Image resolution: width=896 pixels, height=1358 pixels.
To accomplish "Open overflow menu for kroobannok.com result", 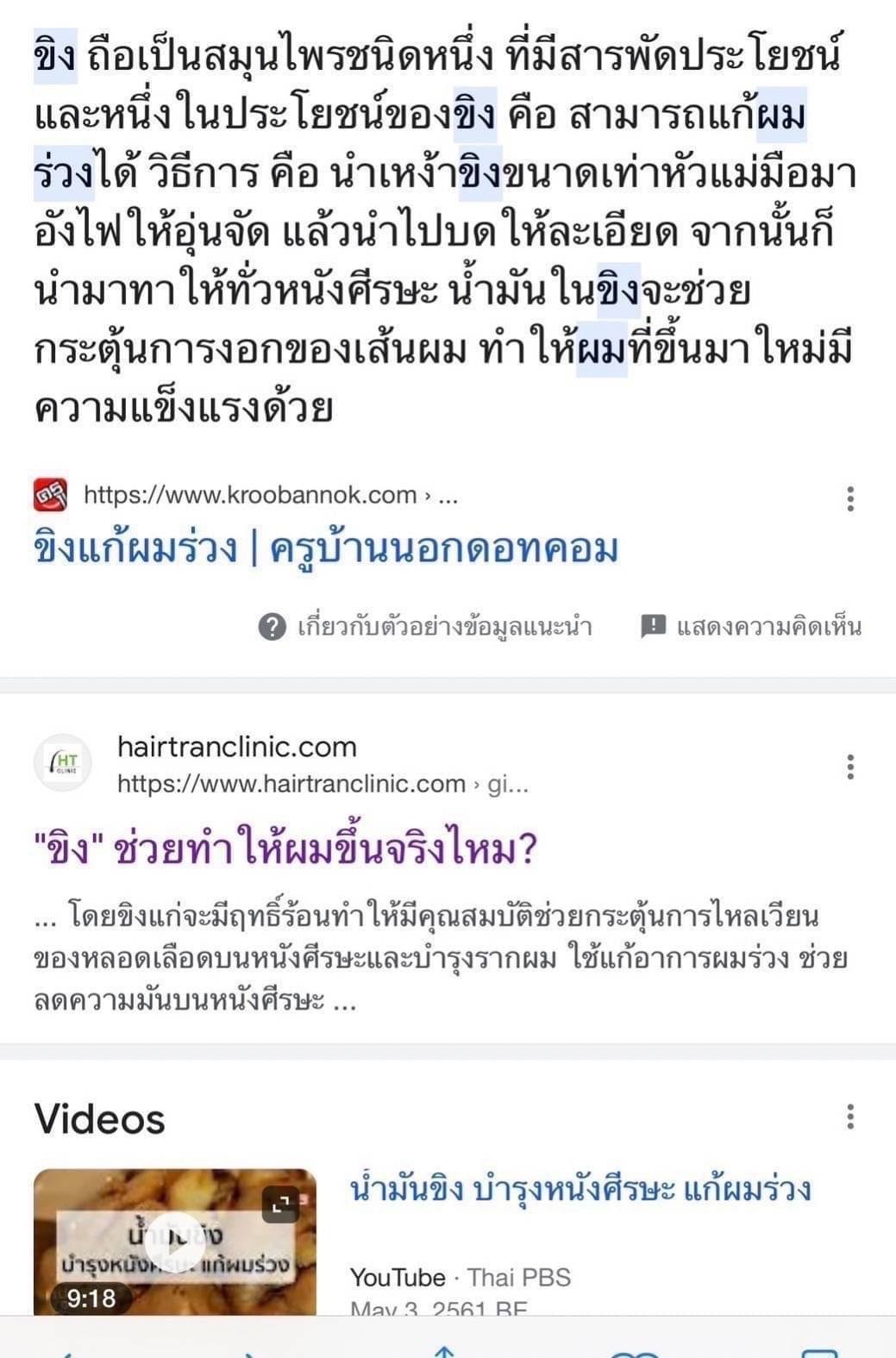I will (x=850, y=498).
